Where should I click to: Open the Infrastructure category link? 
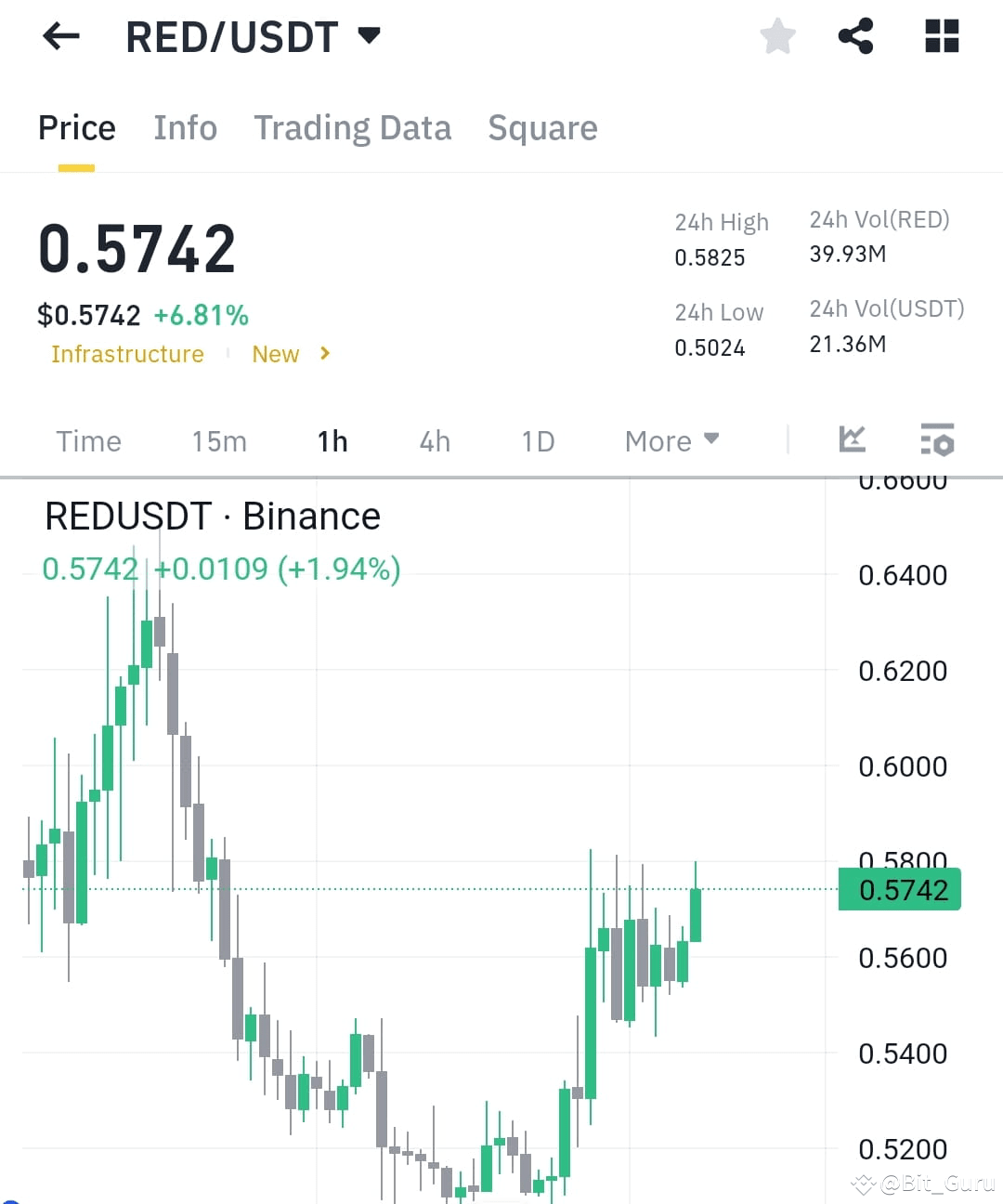coord(127,354)
